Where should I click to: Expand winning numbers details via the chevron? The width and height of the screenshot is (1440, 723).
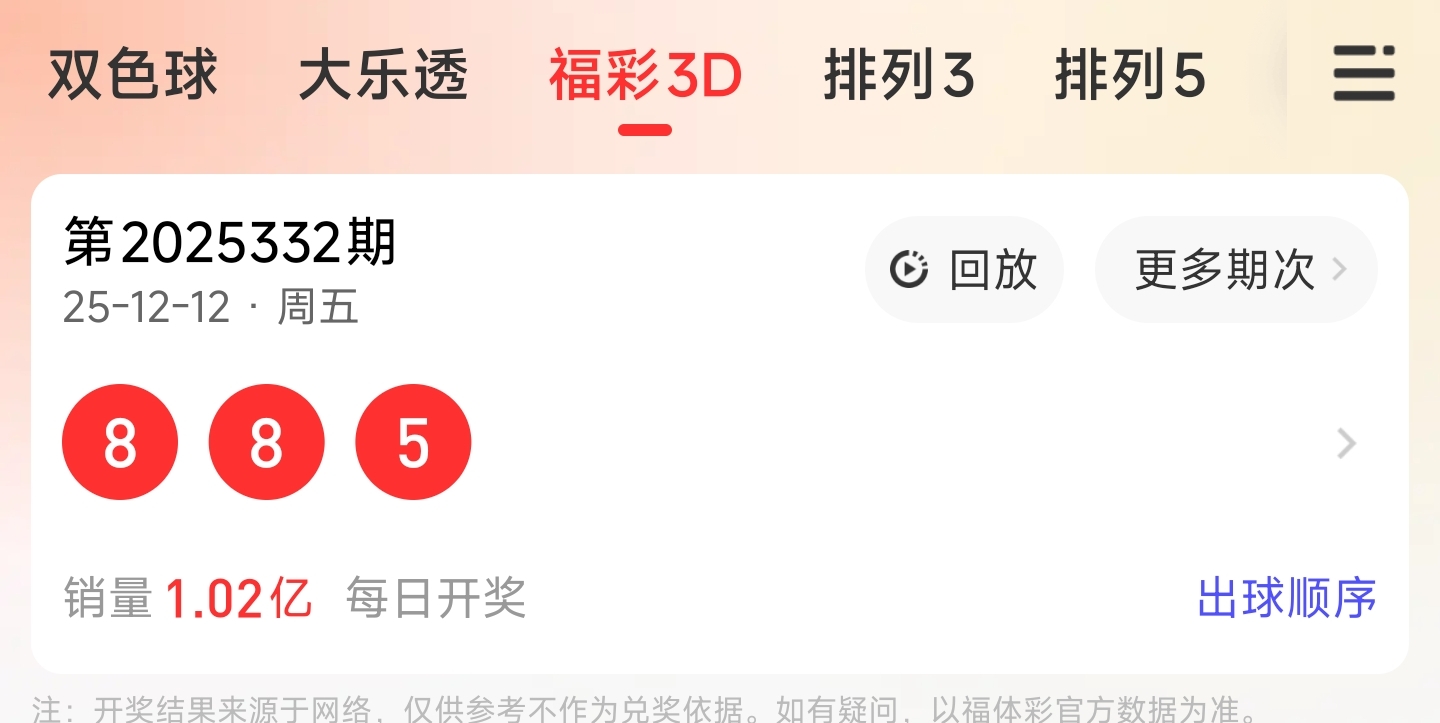coord(1347,443)
